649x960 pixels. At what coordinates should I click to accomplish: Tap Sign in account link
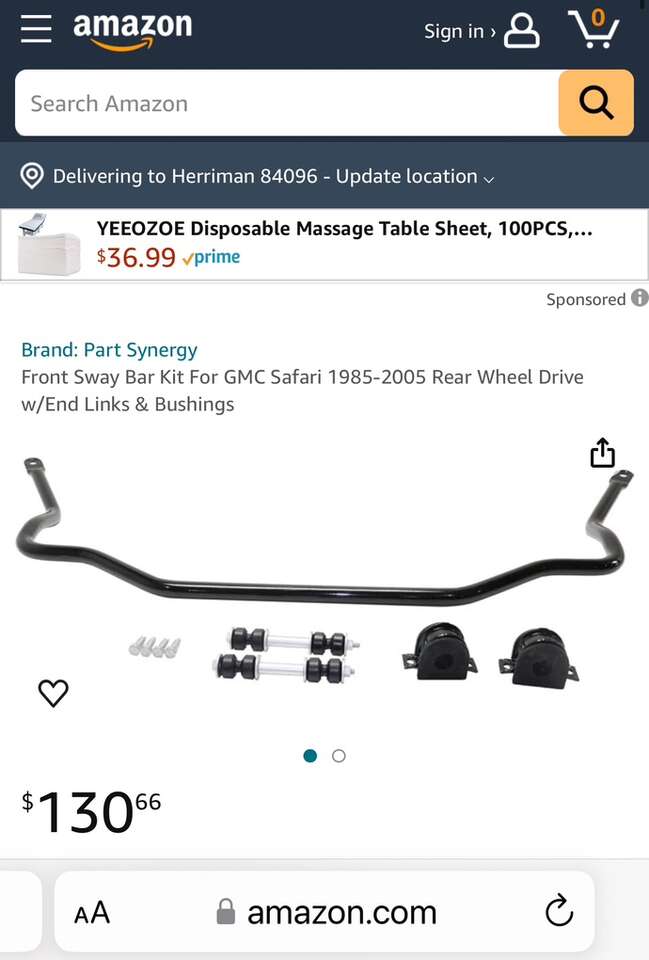coord(480,31)
